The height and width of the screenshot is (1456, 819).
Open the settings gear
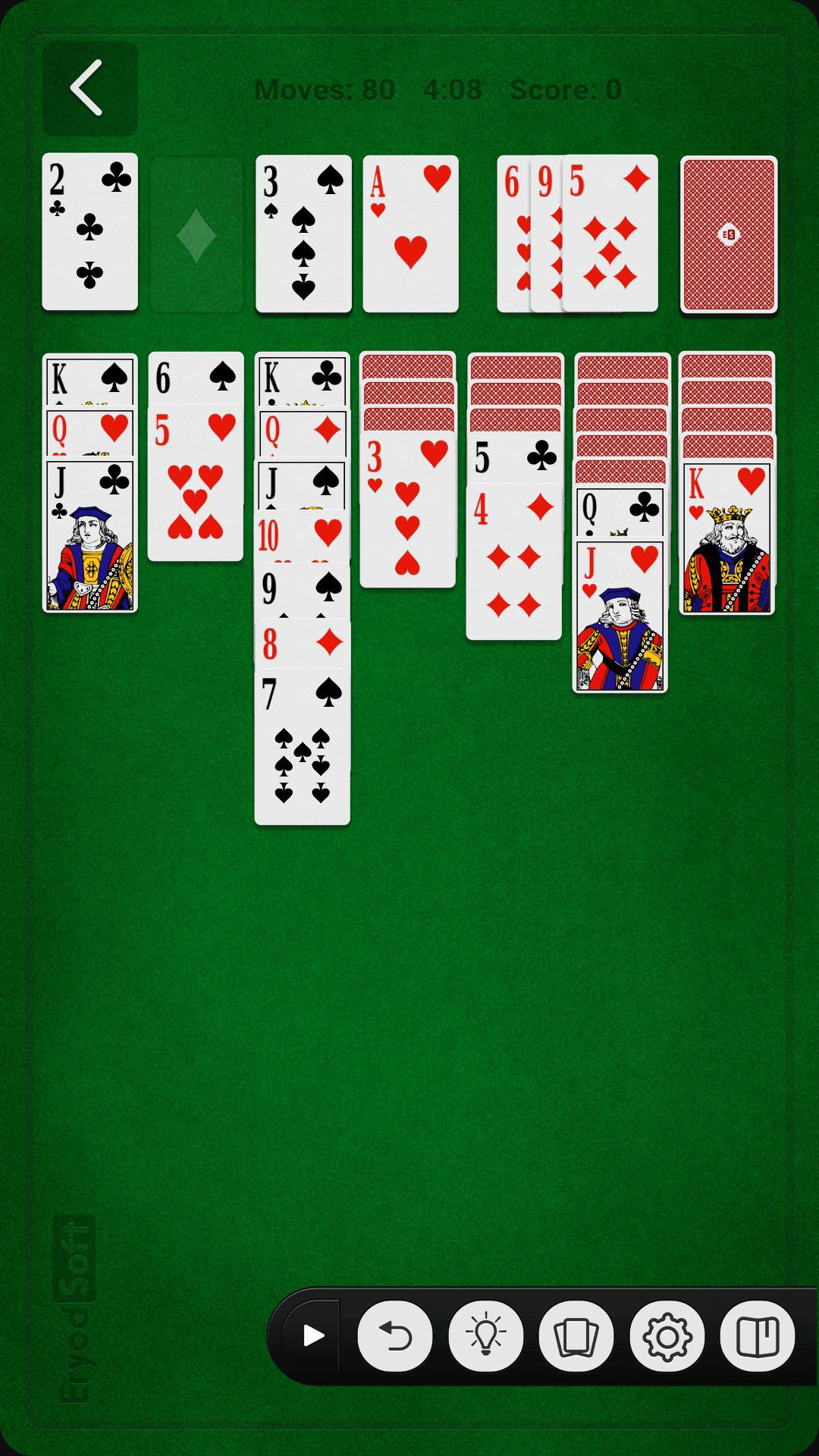coord(667,1336)
